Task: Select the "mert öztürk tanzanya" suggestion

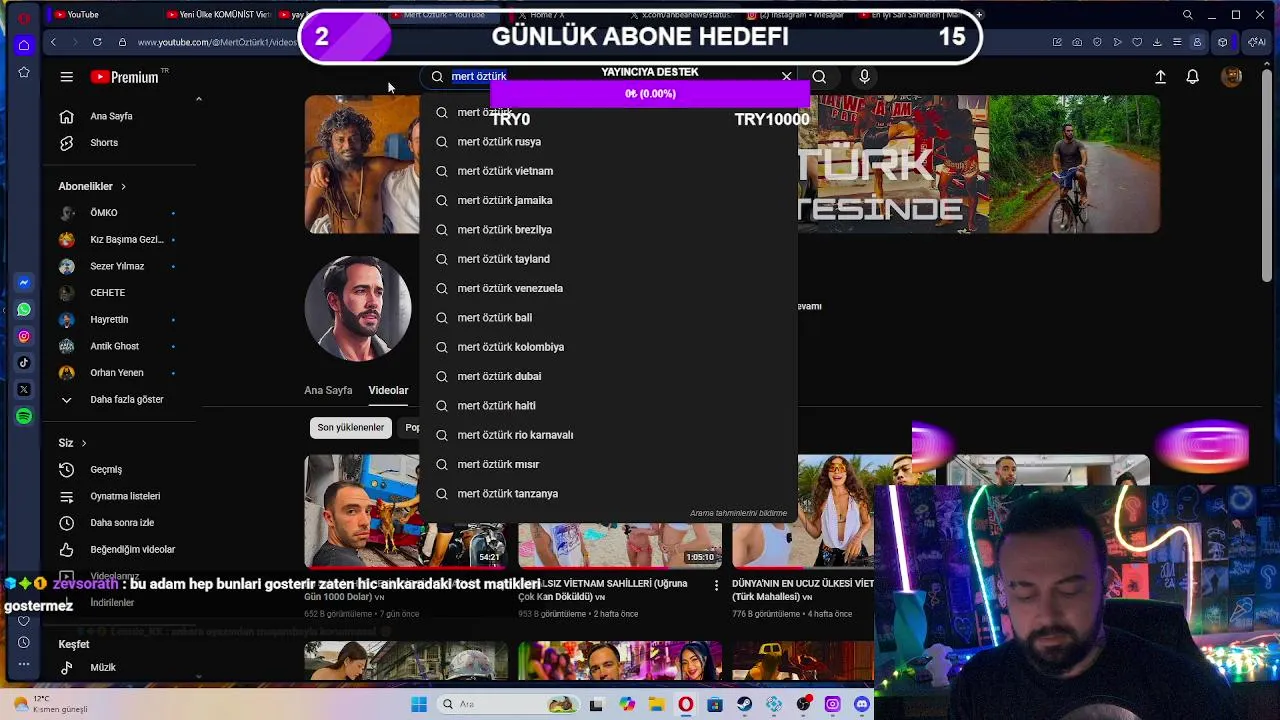Action: click(507, 494)
